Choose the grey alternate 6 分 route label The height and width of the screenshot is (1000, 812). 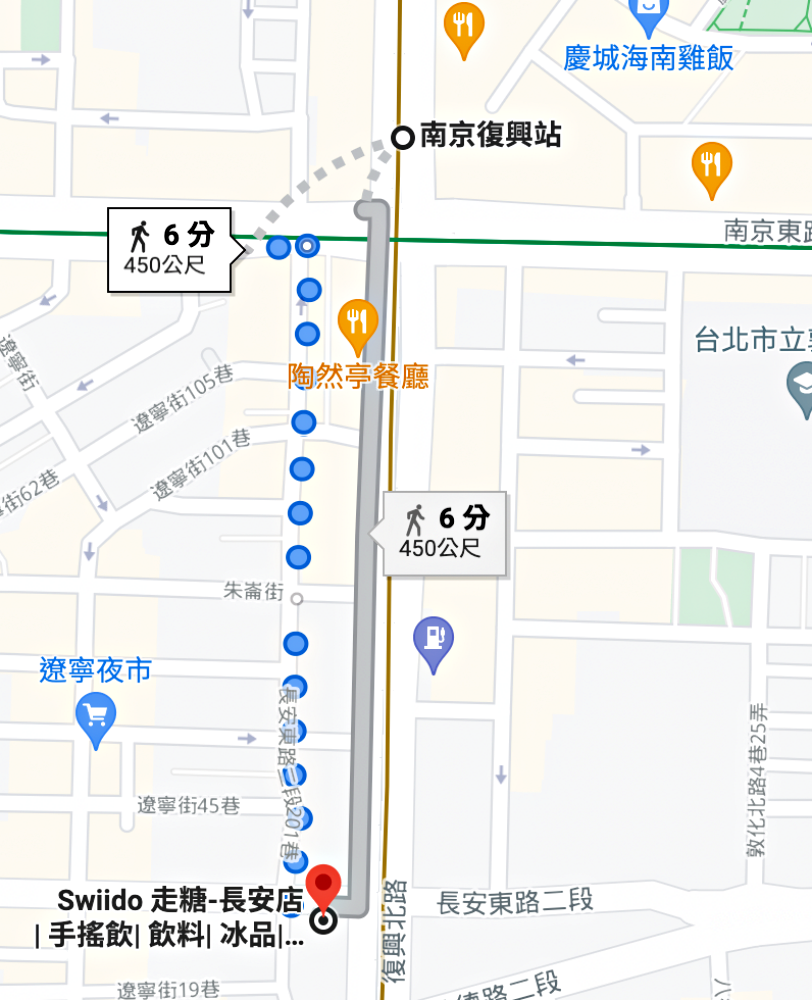pos(445,532)
